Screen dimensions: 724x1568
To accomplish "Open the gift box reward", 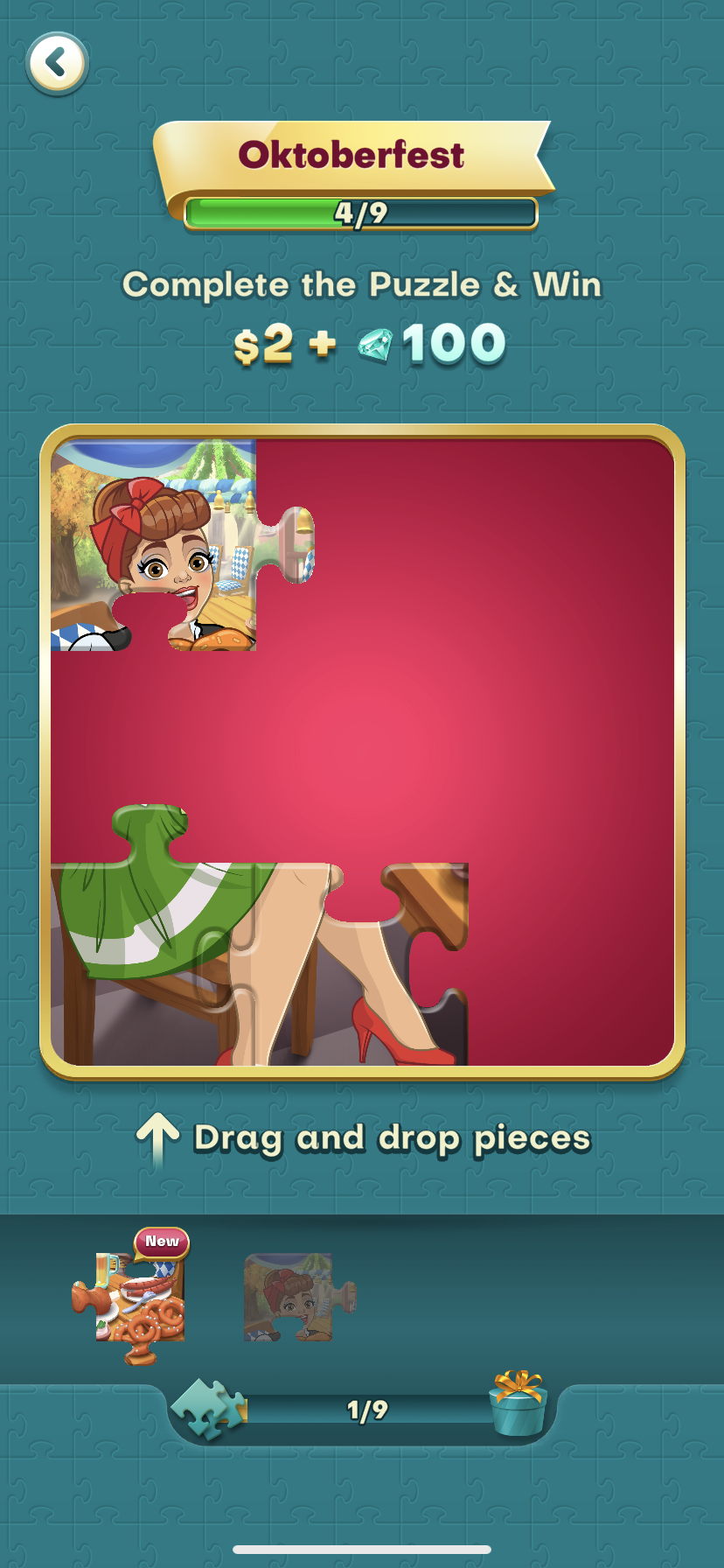I will tap(518, 1403).
